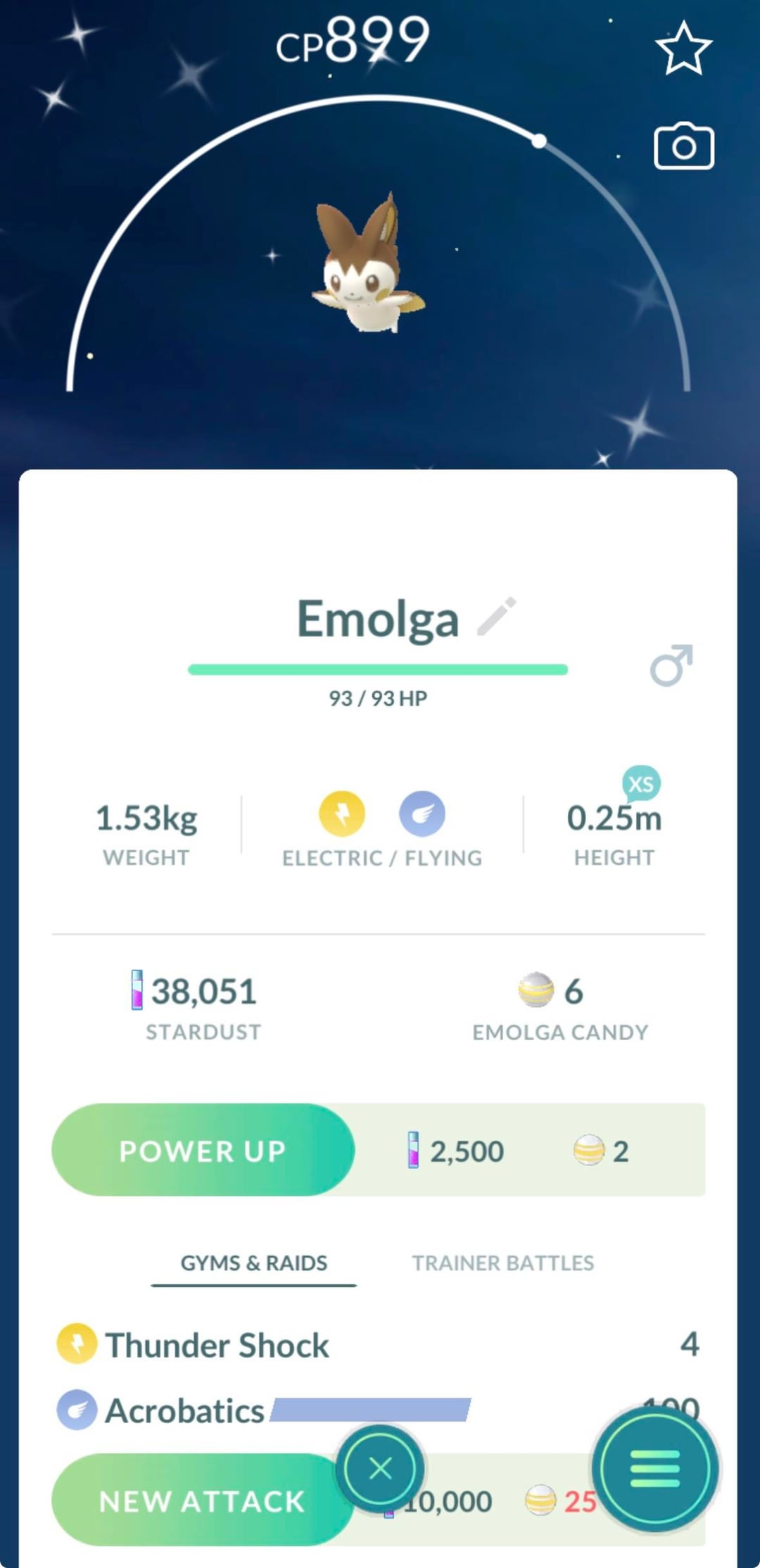This screenshot has height=1568, width=760.
Task: Close the Pokémon details screen
Action: (380, 1469)
